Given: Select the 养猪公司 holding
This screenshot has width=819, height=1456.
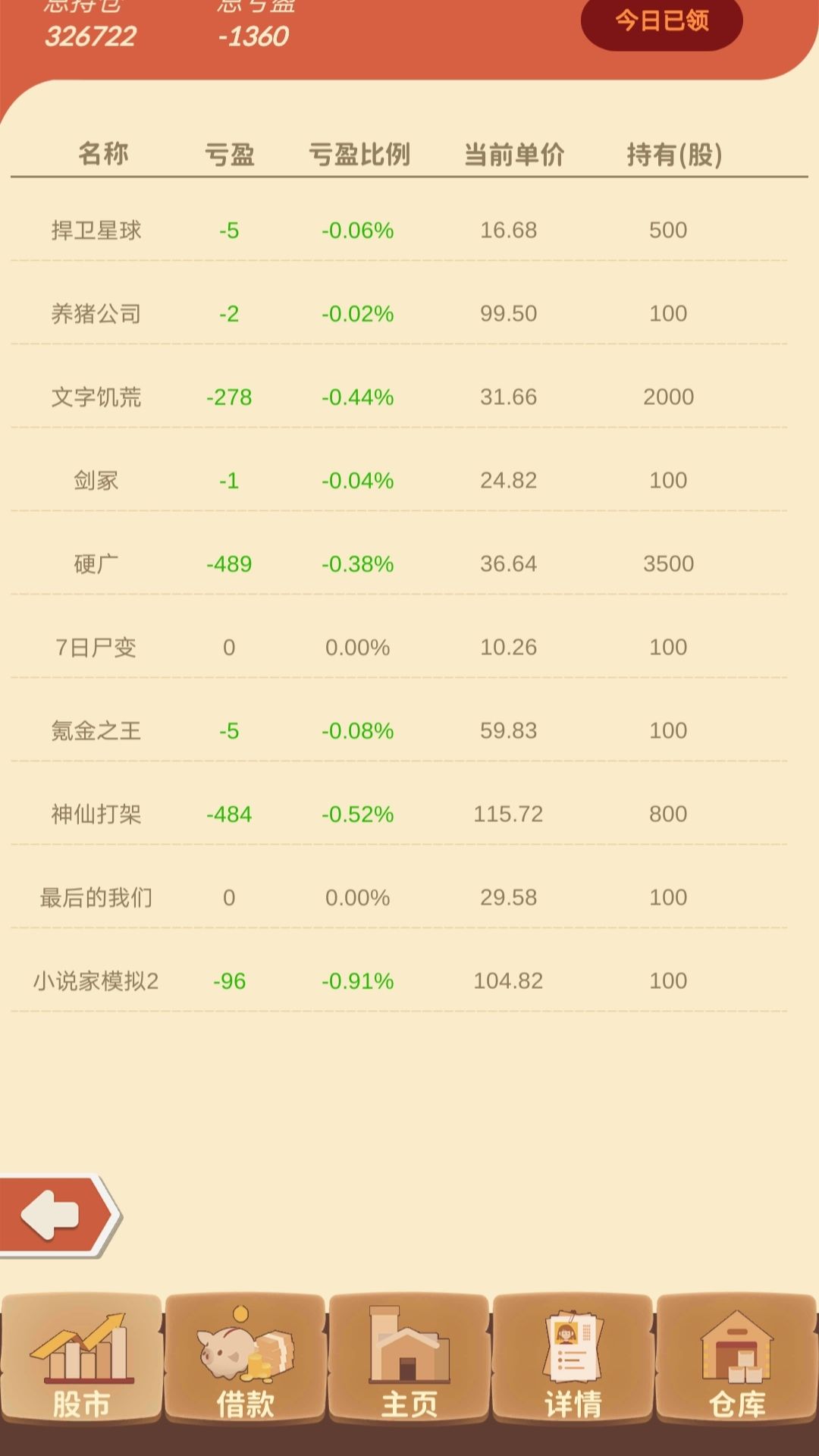Looking at the screenshot, I should pos(399,313).
